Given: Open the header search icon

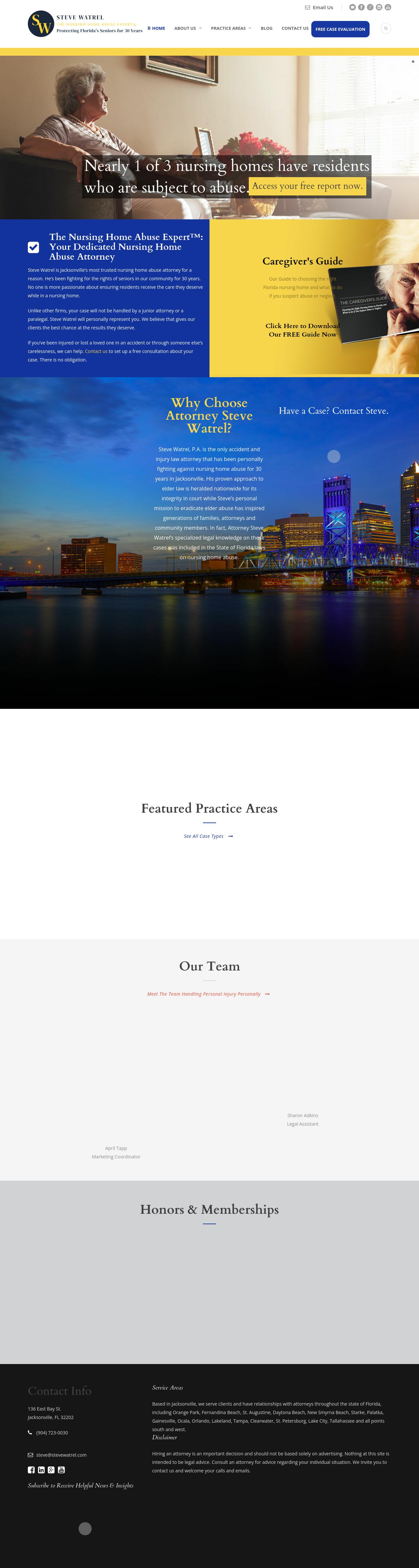Looking at the screenshot, I should (386, 28).
